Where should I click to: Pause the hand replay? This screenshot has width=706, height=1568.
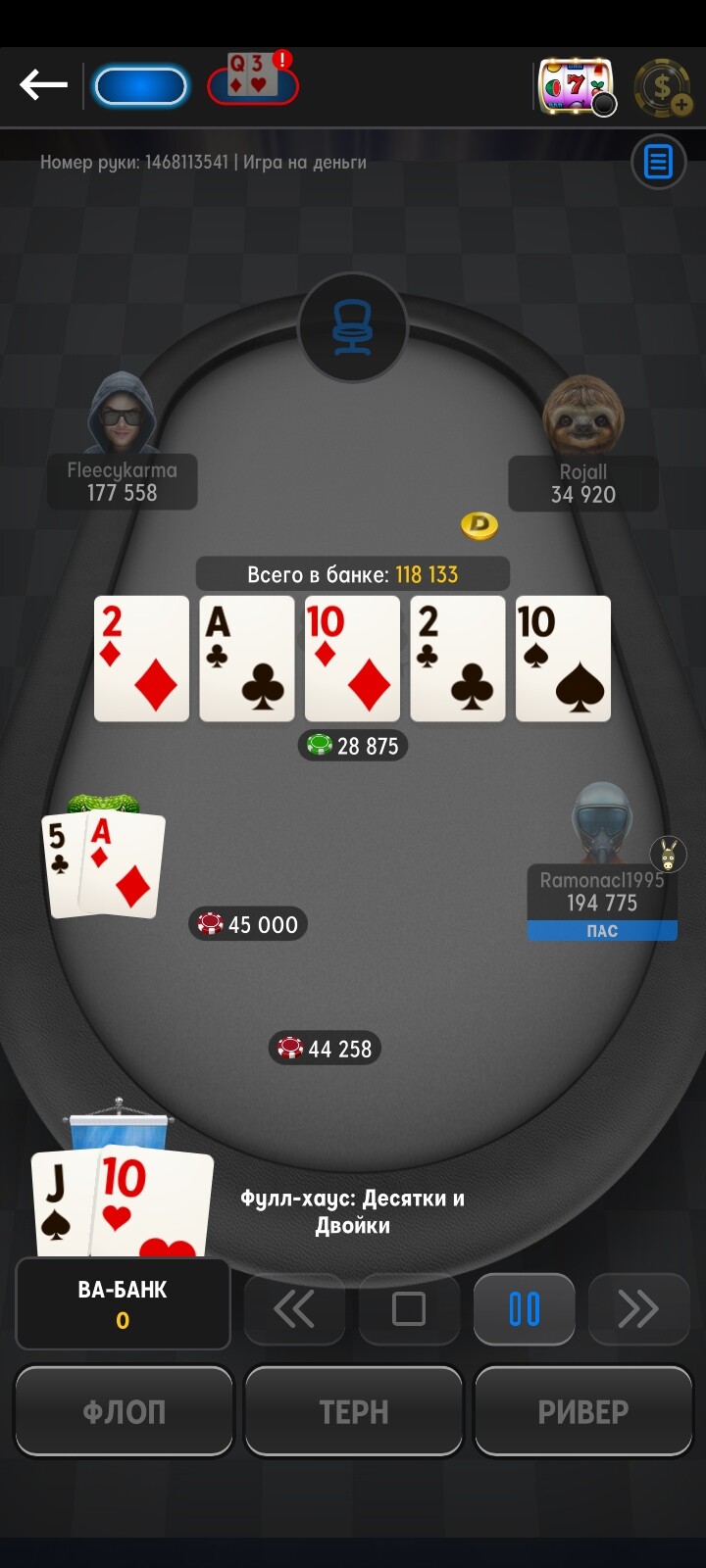525,1309
